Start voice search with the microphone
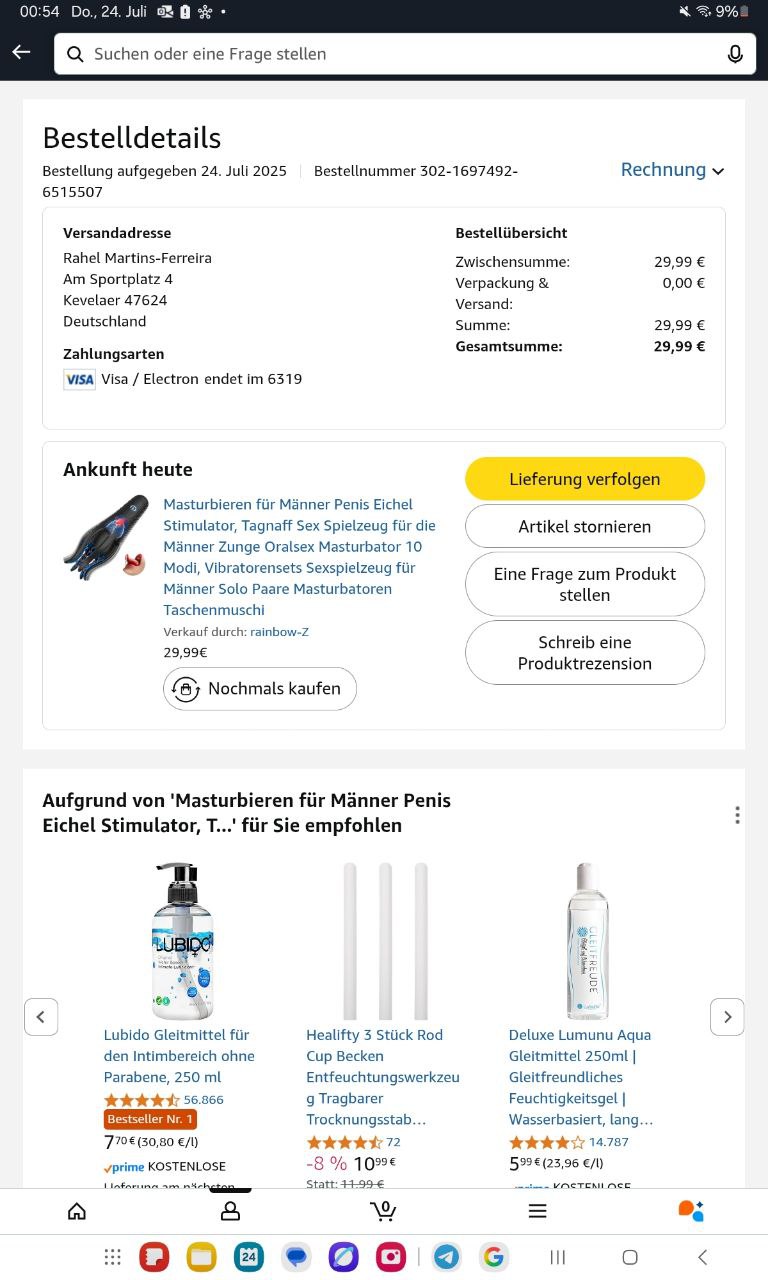This screenshot has width=768, height=1280. click(735, 54)
